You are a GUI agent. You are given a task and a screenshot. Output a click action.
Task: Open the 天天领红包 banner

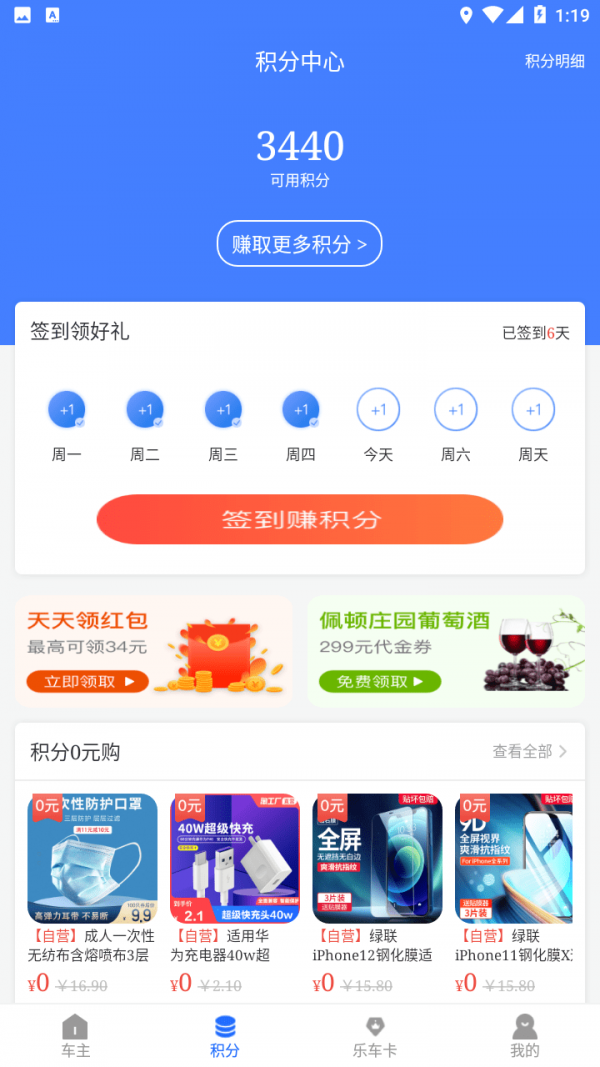point(154,652)
